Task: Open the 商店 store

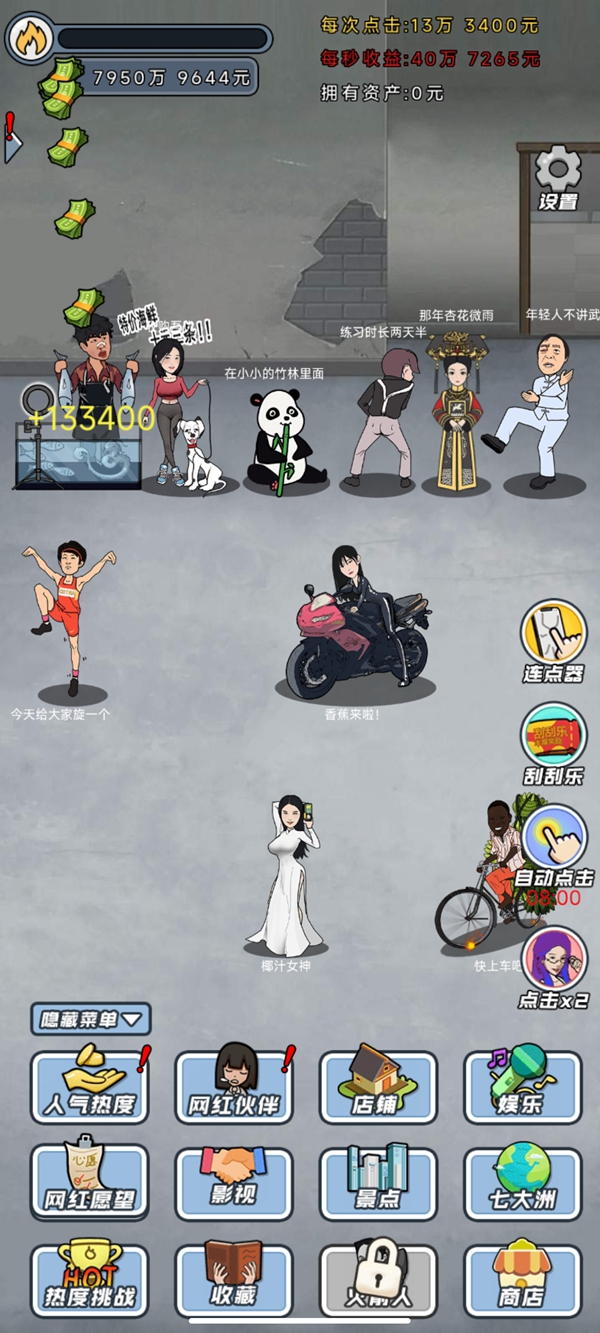Action: coord(522,1279)
